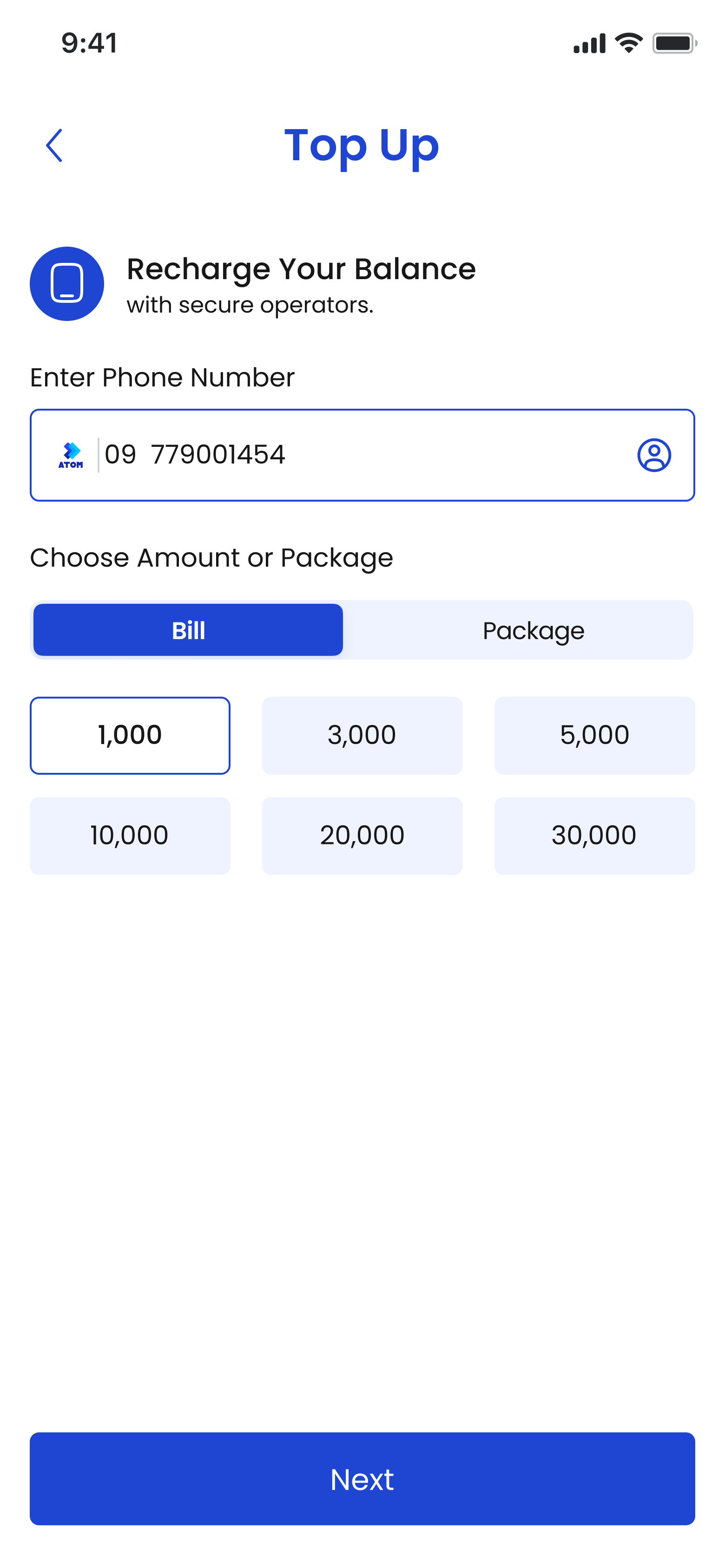Choose the 10,000 amount
725x1568 pixels.
click(x=130, y=835)
